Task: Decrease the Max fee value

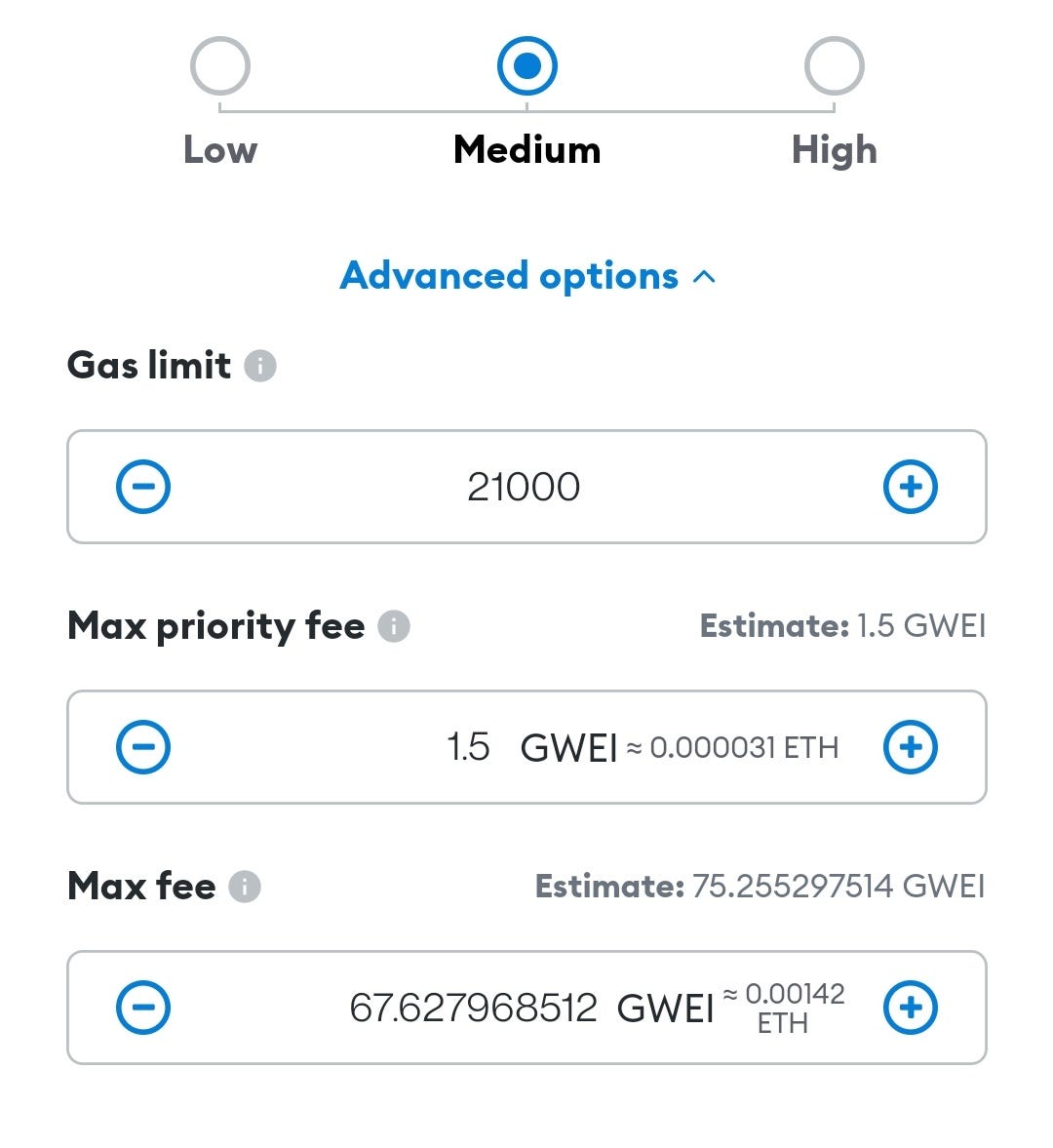Action: point(142,1008)
